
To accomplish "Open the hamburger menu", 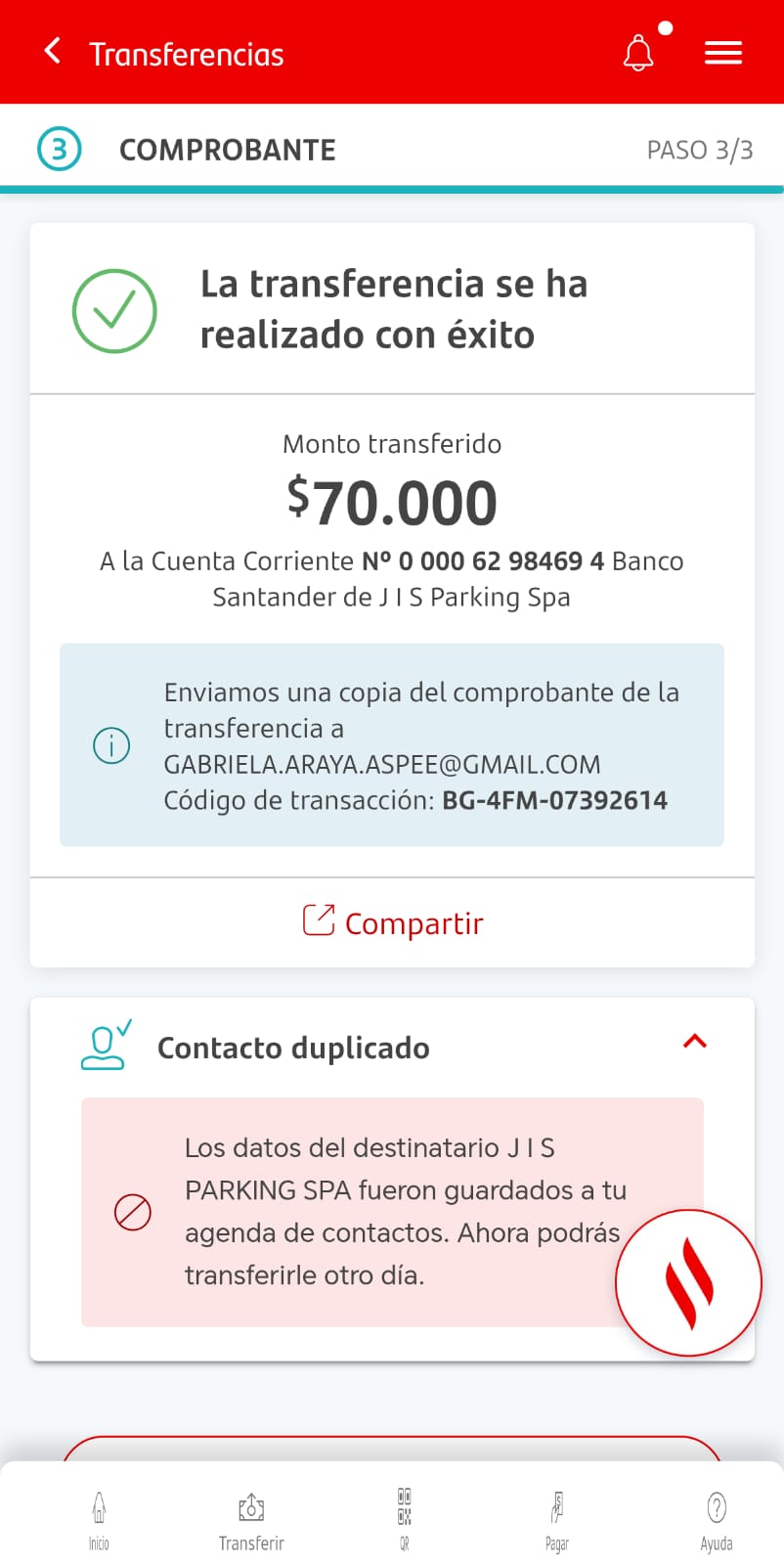I will (x=723, y=53).
